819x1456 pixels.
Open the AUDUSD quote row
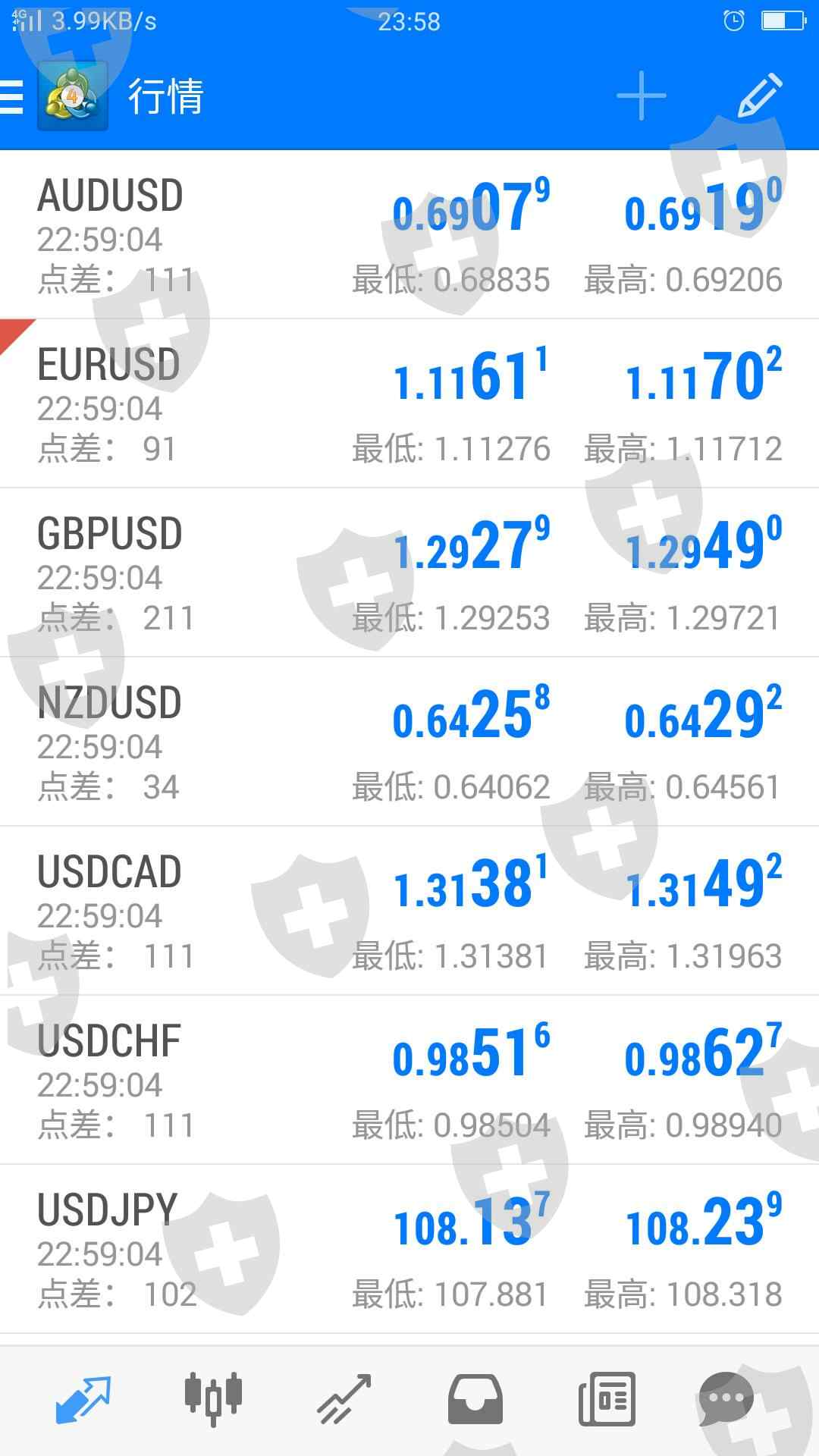pyautogui.click(x=409, y=235)
